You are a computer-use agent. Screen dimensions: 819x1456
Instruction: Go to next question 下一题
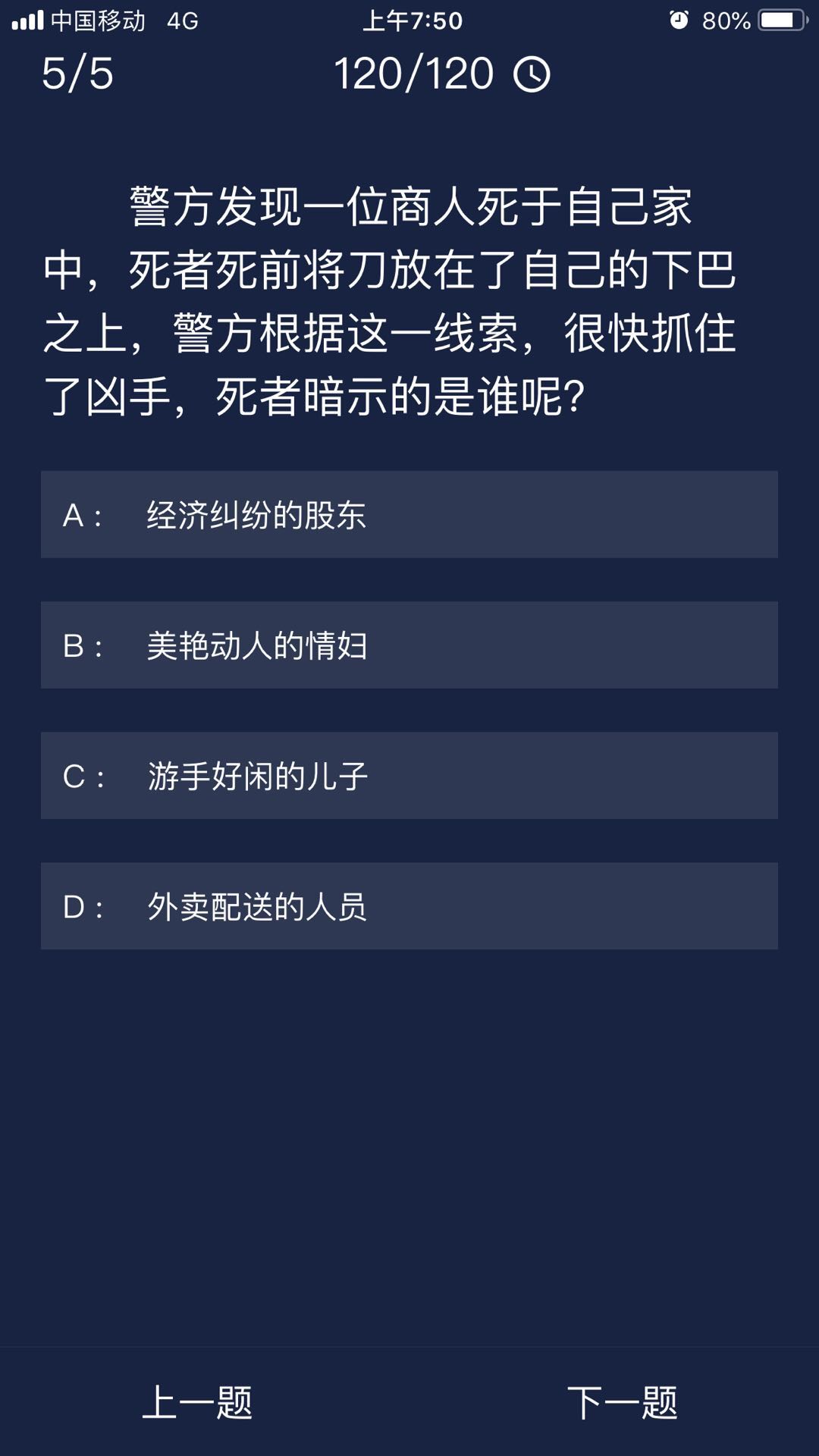(x=622, y=1402)
